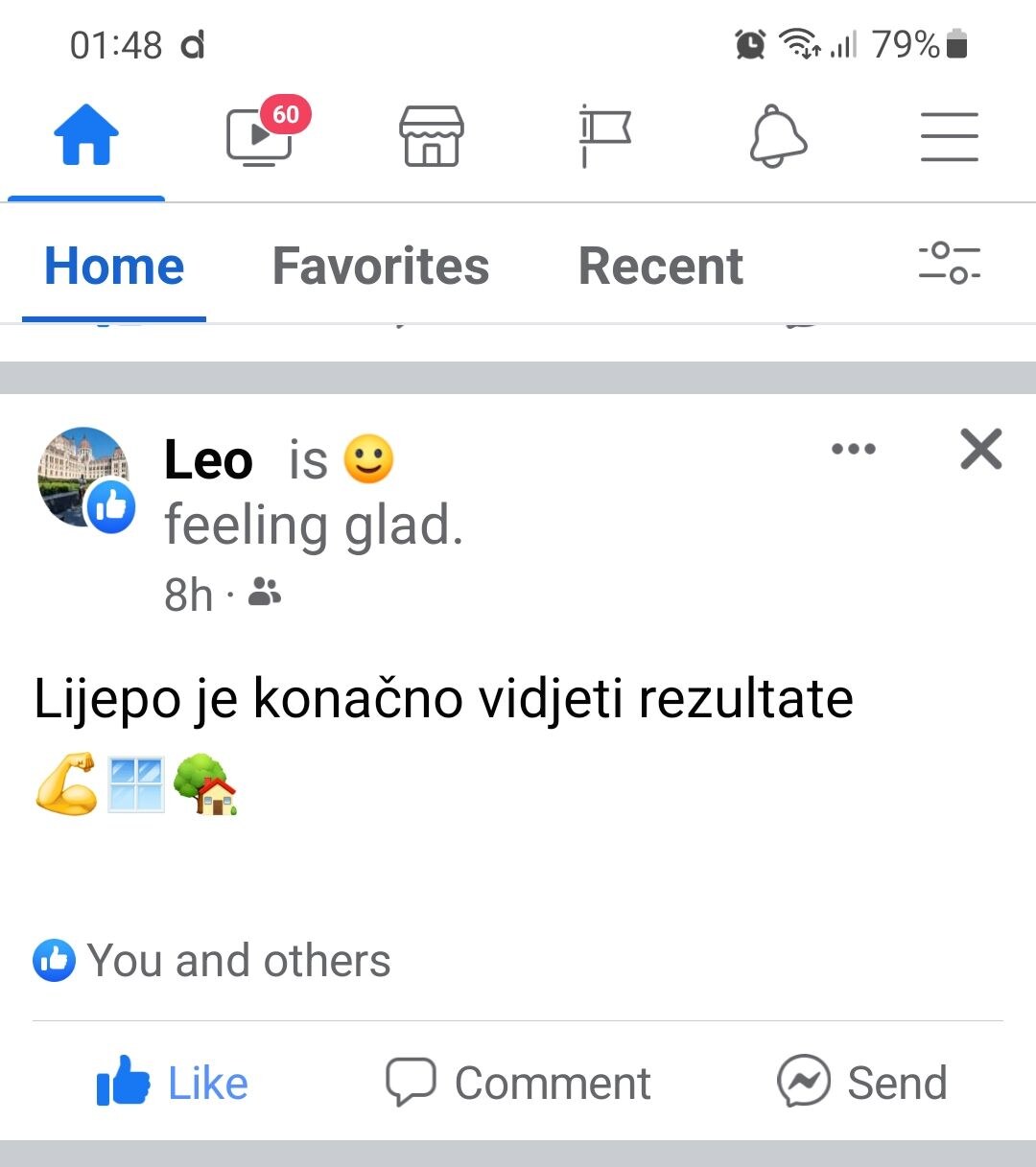The height and width of the screenshot is (1167, 1036).
Task: Open Leo's post options menu
Action: click(852, 449)
